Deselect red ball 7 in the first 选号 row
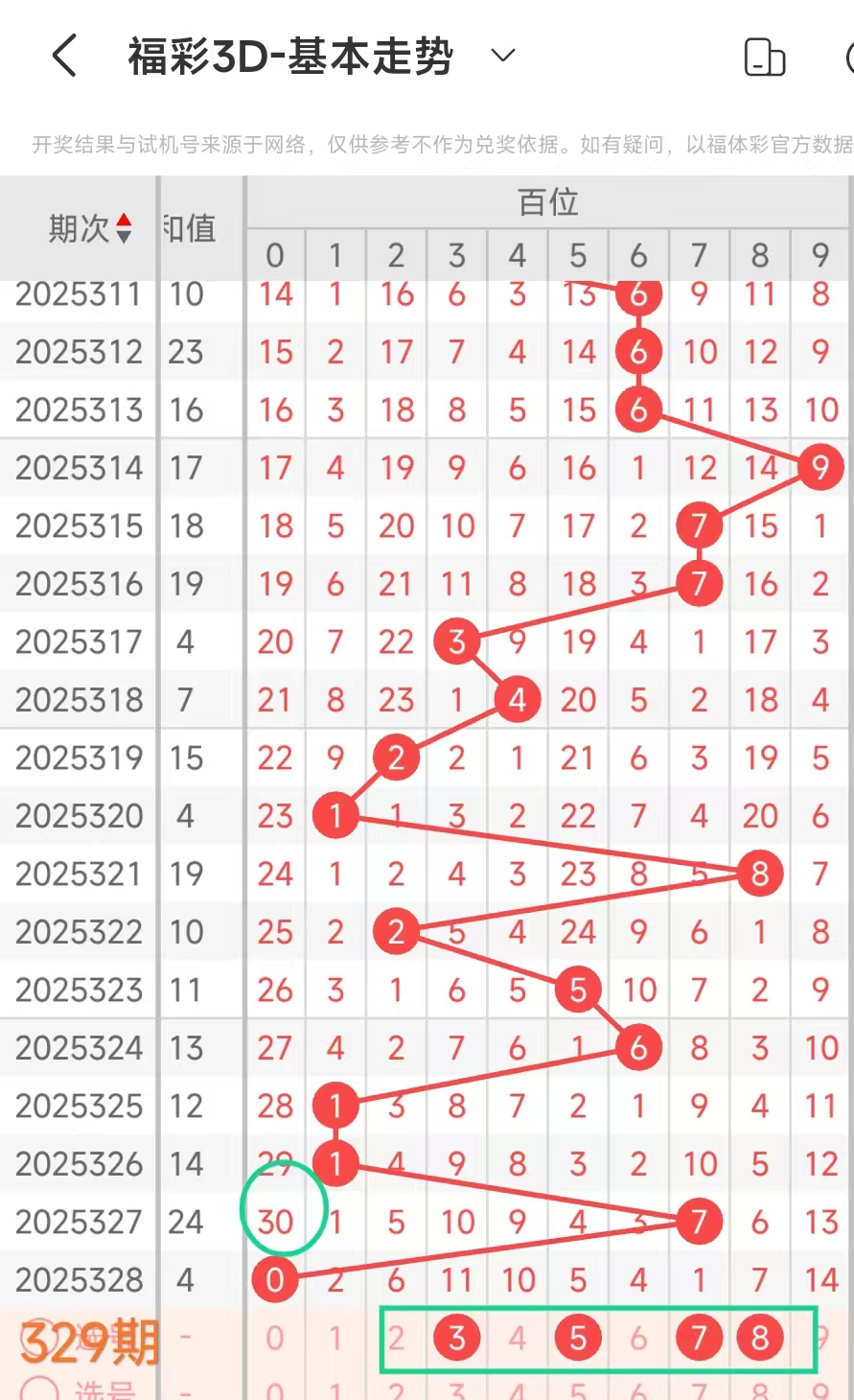Viewport: 854px width, 1400px height. point(699,1338)
